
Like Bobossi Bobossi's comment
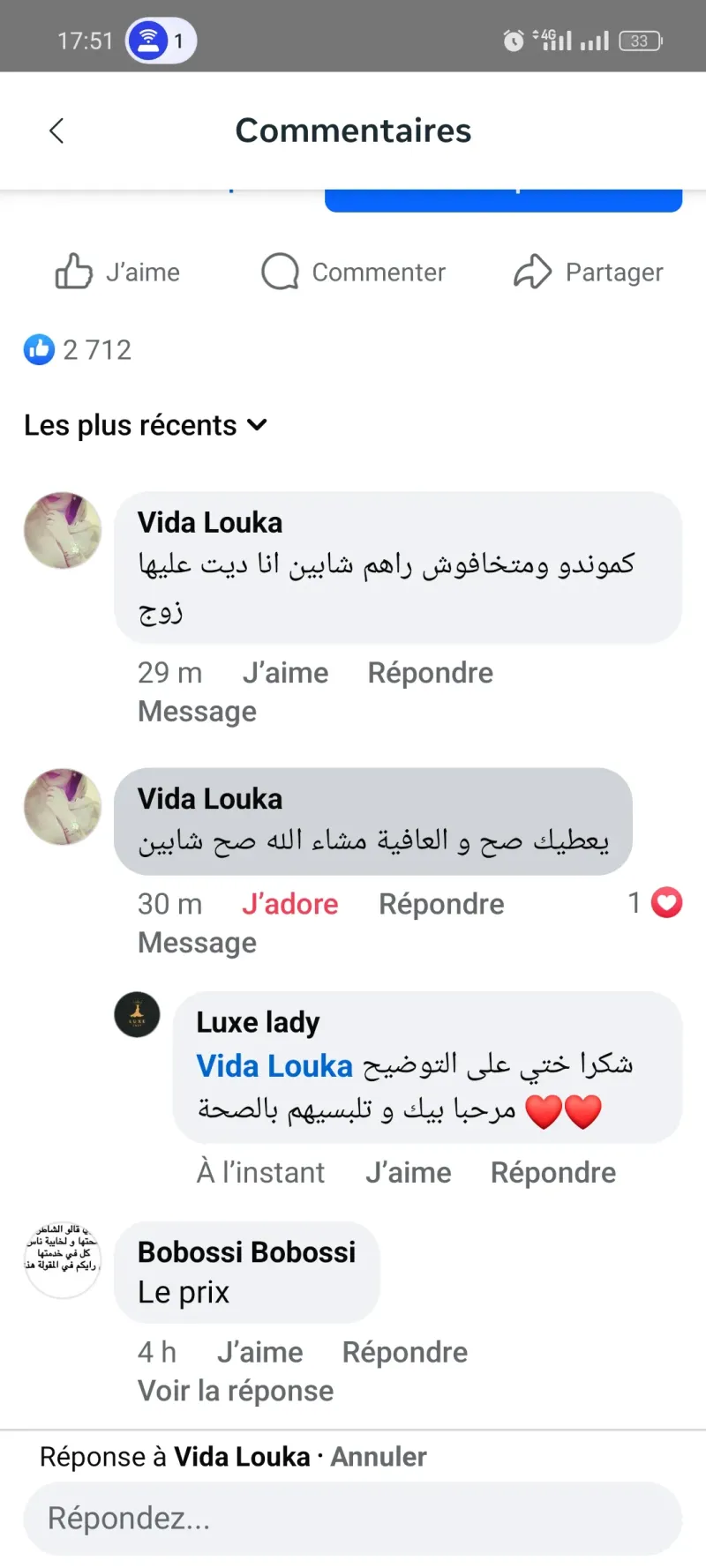click(x=260, y=1353)
